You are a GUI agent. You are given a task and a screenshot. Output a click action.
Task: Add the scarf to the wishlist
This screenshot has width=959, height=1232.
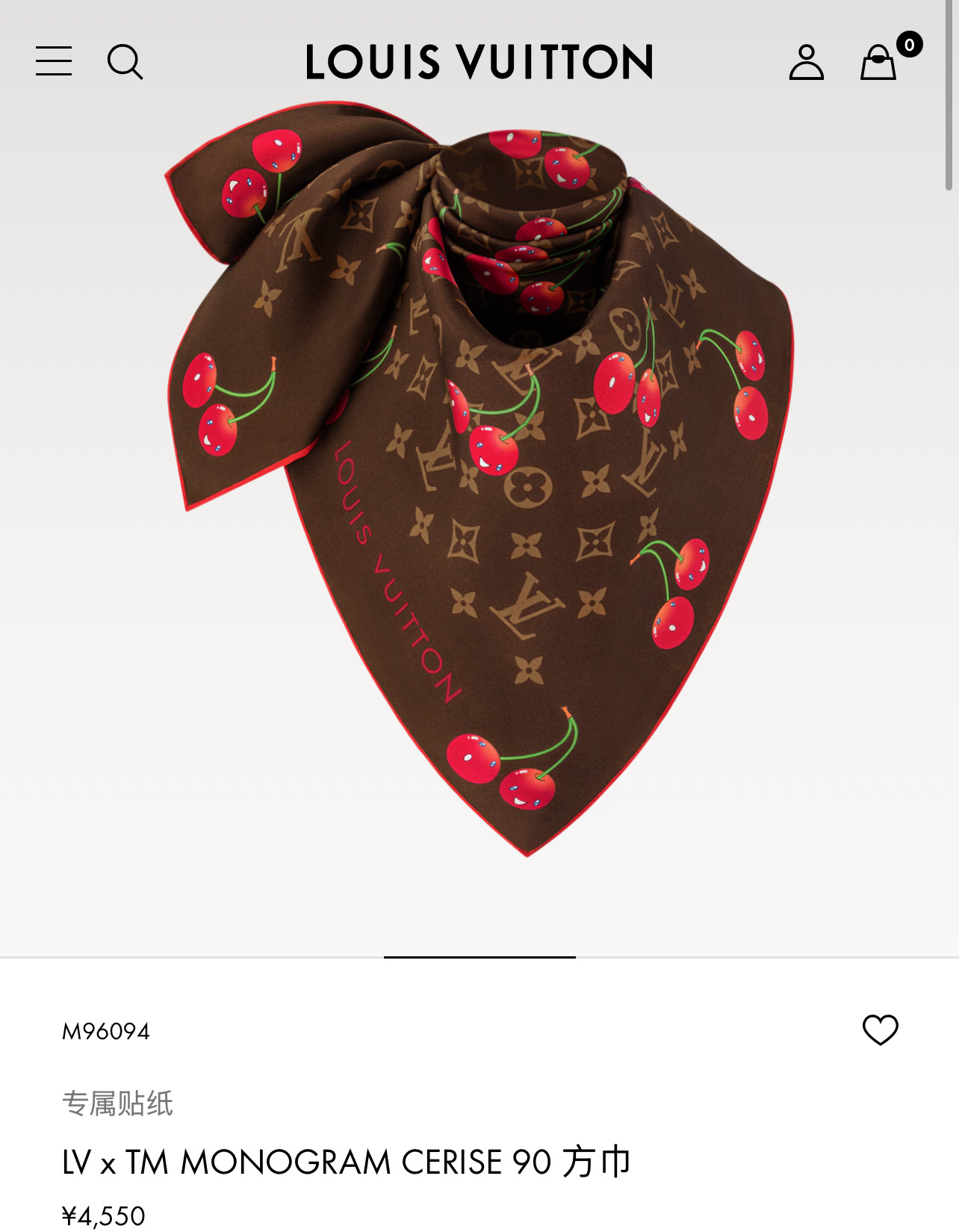coord(880,1030)
